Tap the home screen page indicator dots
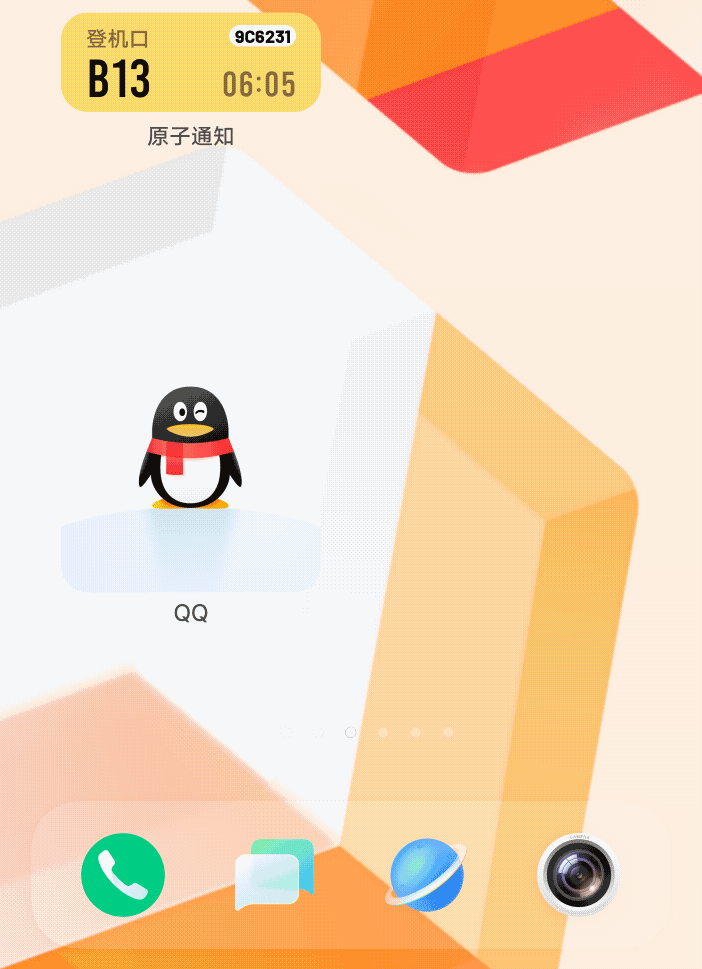The height and width of the screenshot is (969, 702). (366, 733)
